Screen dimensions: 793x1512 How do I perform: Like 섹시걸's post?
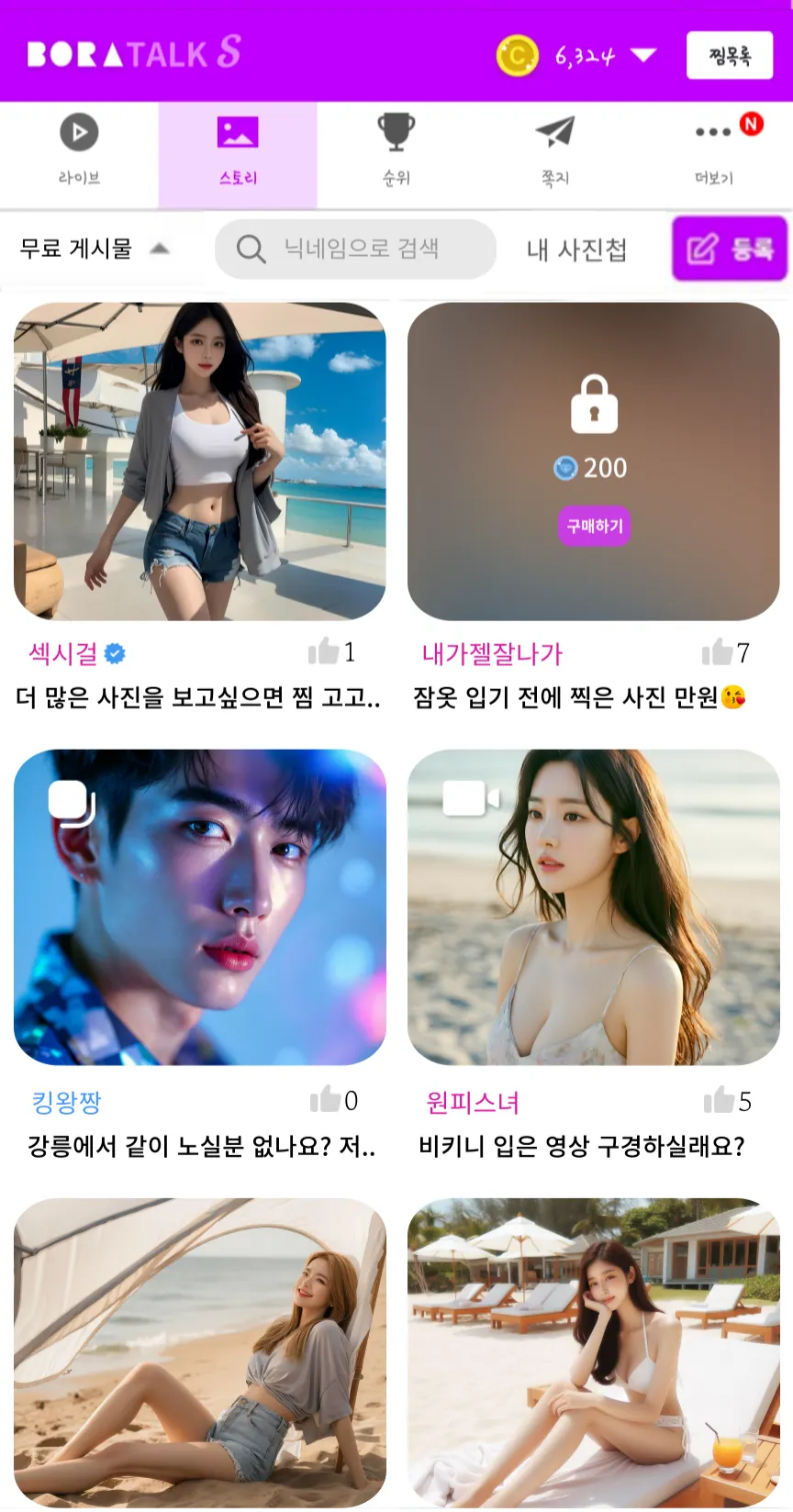click(323, 651)
